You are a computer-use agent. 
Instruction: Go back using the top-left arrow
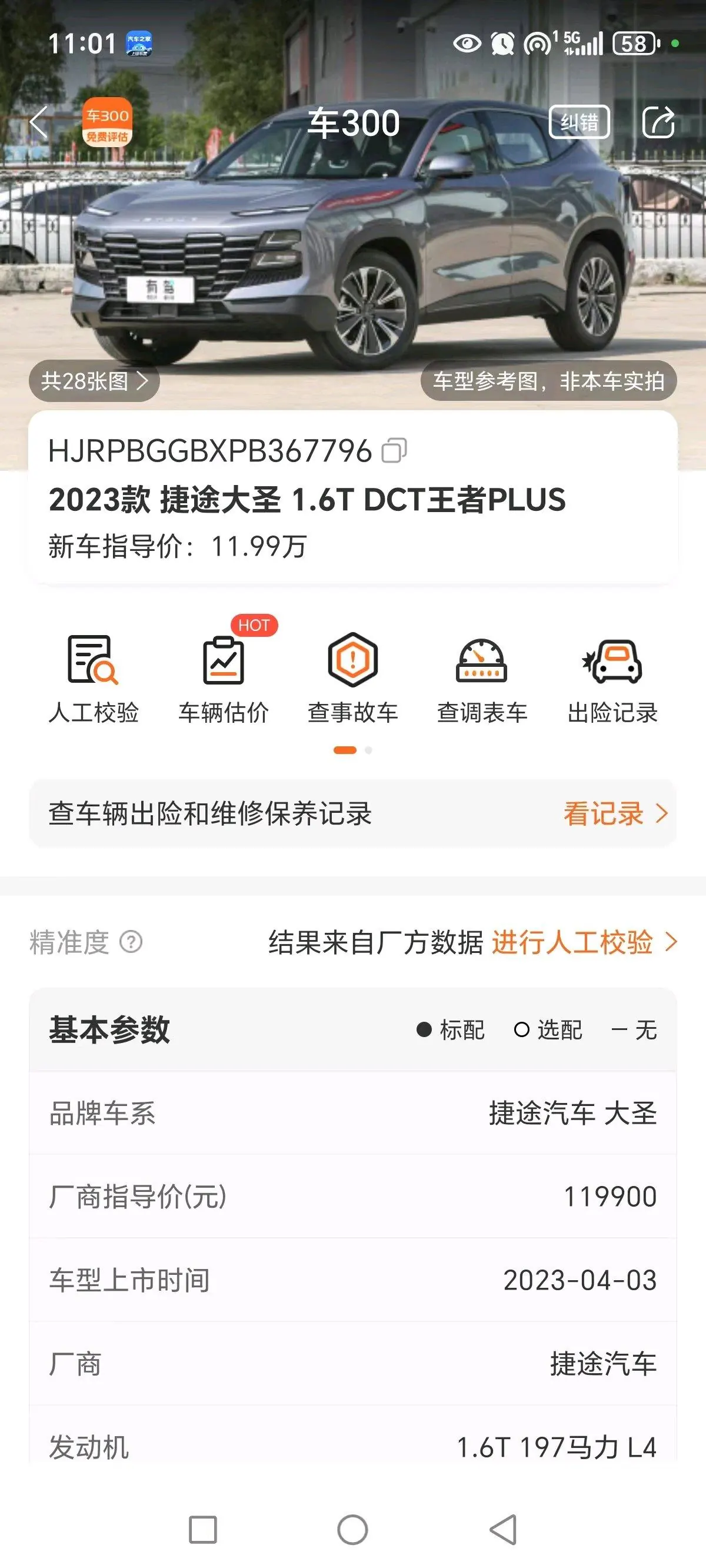(39, 122)
